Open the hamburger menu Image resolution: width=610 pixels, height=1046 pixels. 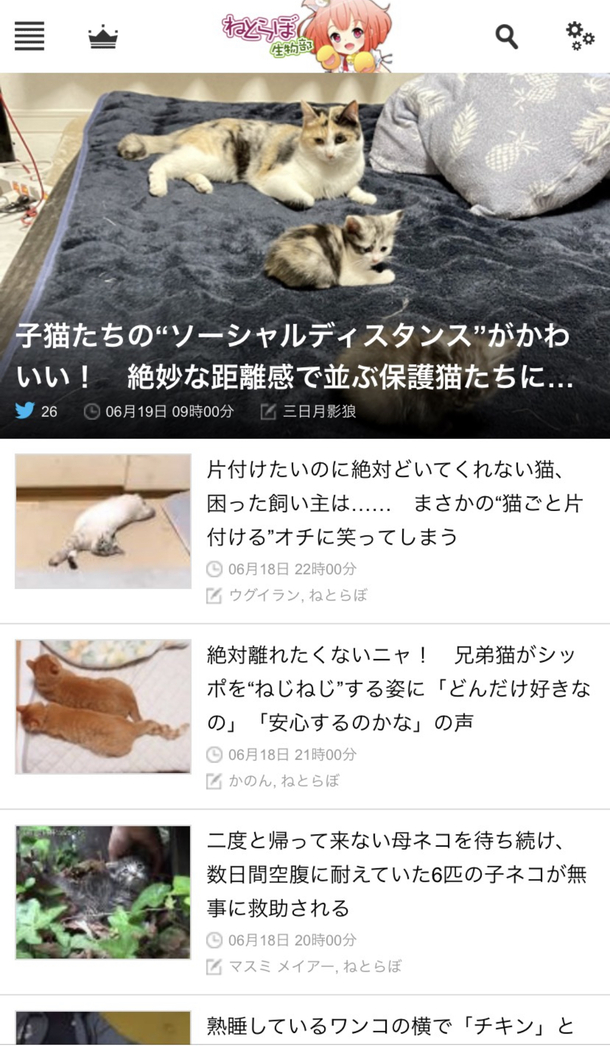29,36
